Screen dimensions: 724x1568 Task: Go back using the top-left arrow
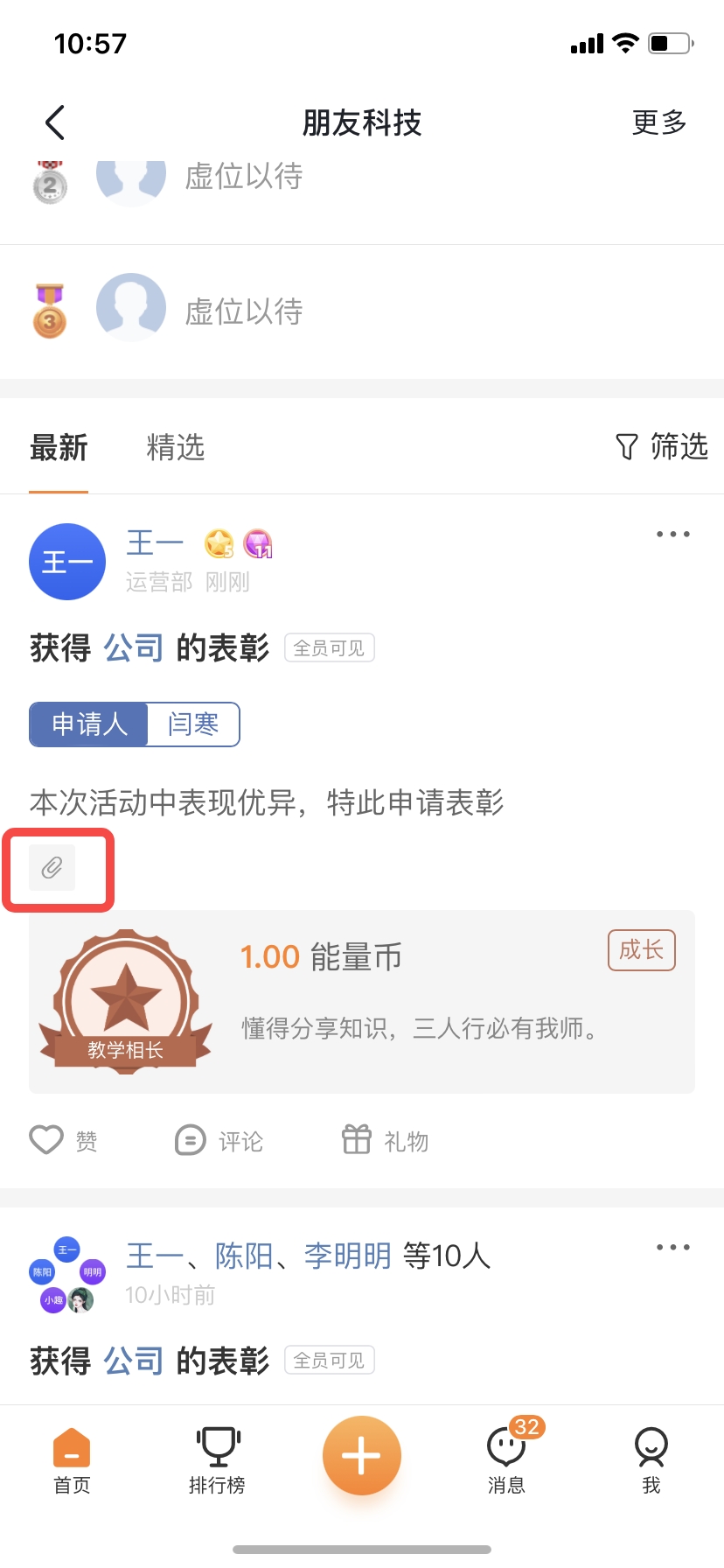click(x=55, y=122)
